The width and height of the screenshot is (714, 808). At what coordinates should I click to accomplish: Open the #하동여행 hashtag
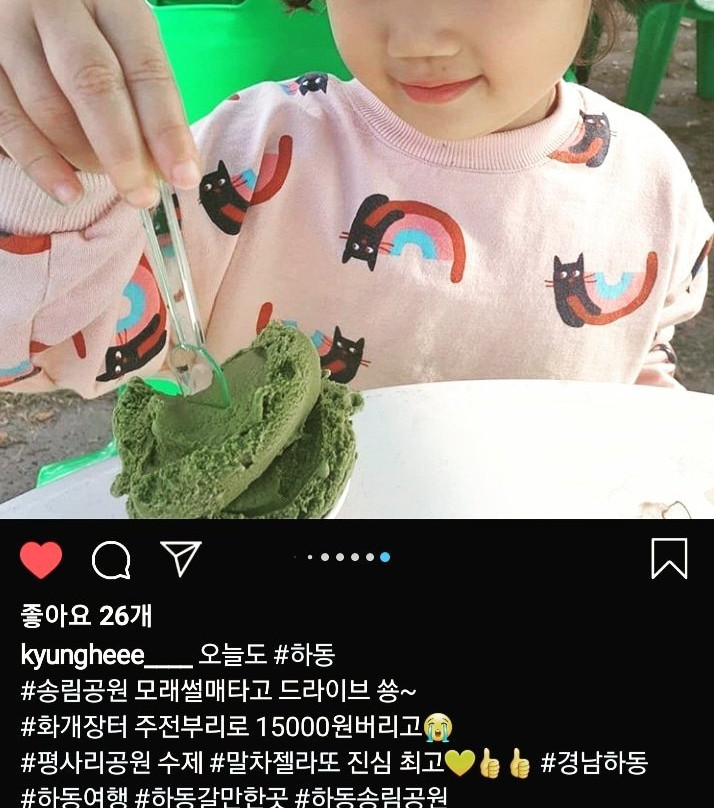[74, 799]
